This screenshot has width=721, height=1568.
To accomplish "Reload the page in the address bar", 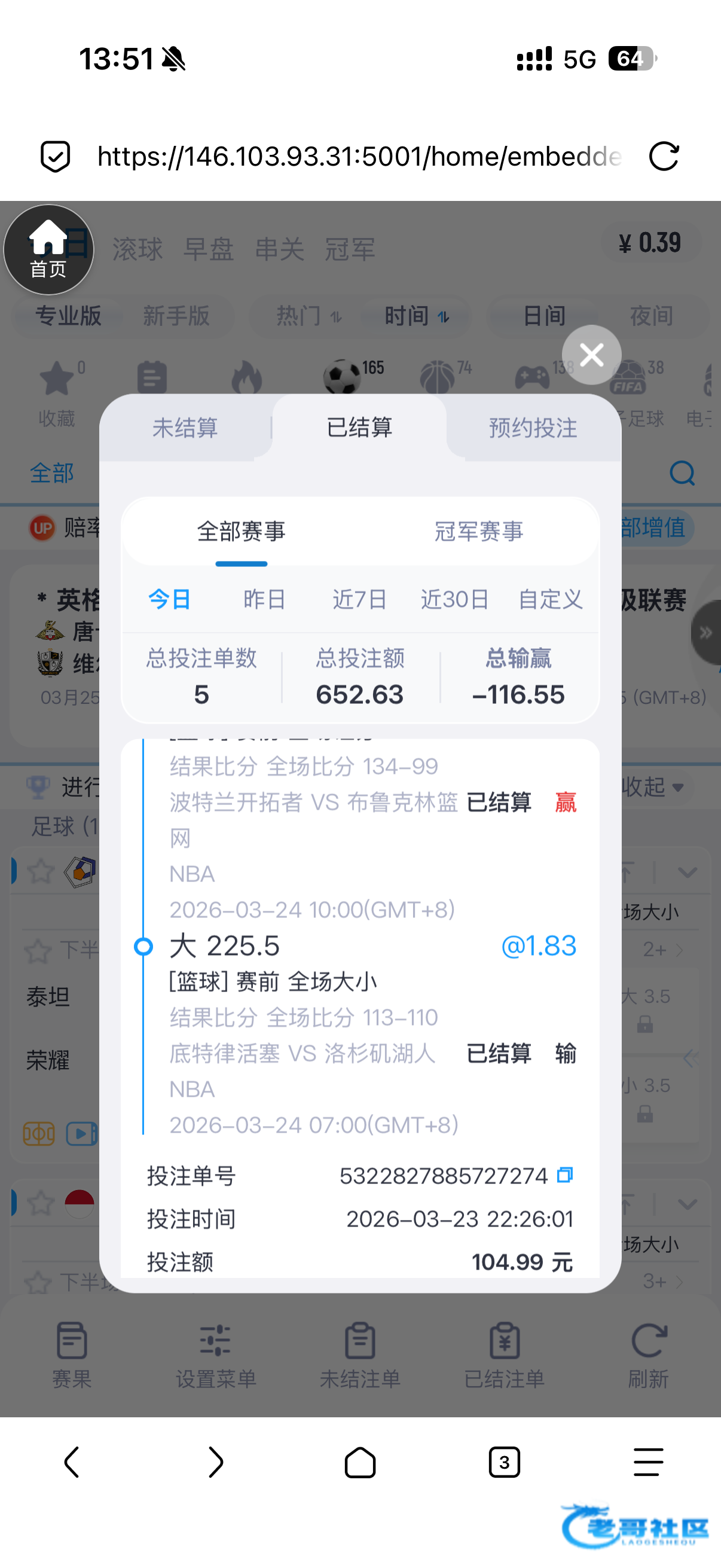I will (663, 157).
